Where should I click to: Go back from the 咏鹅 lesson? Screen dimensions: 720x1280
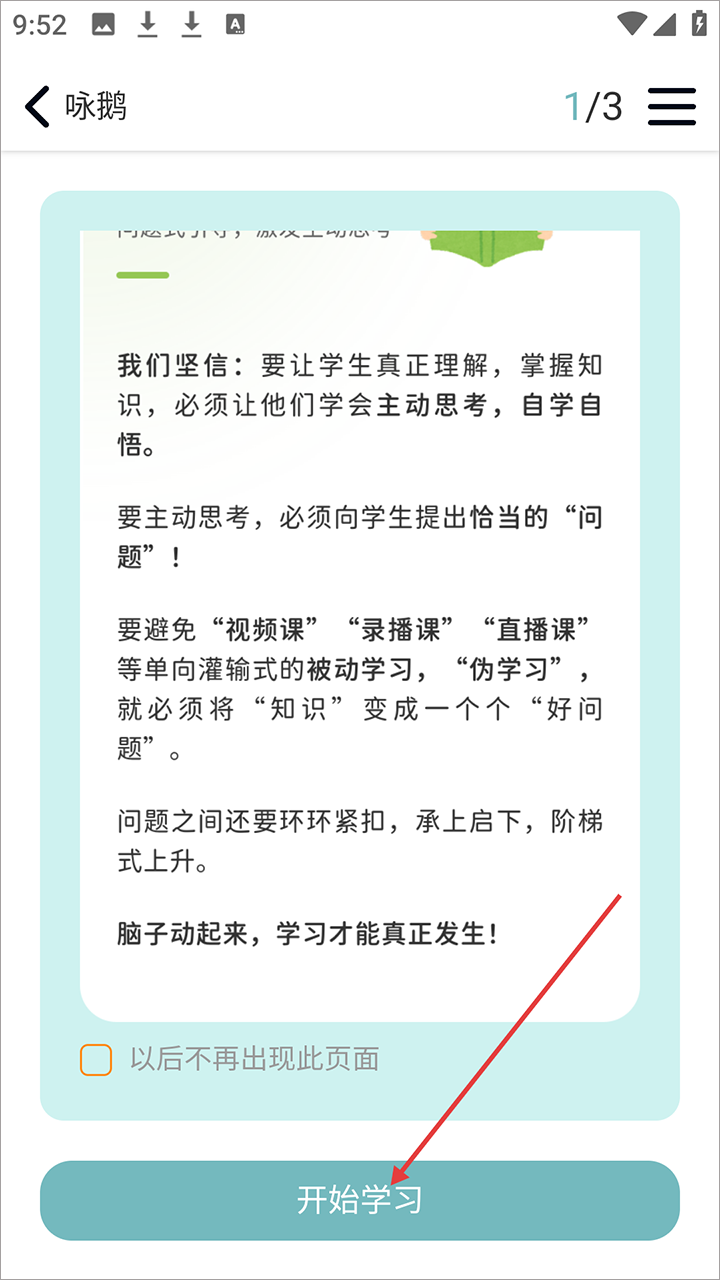point(37,106)
